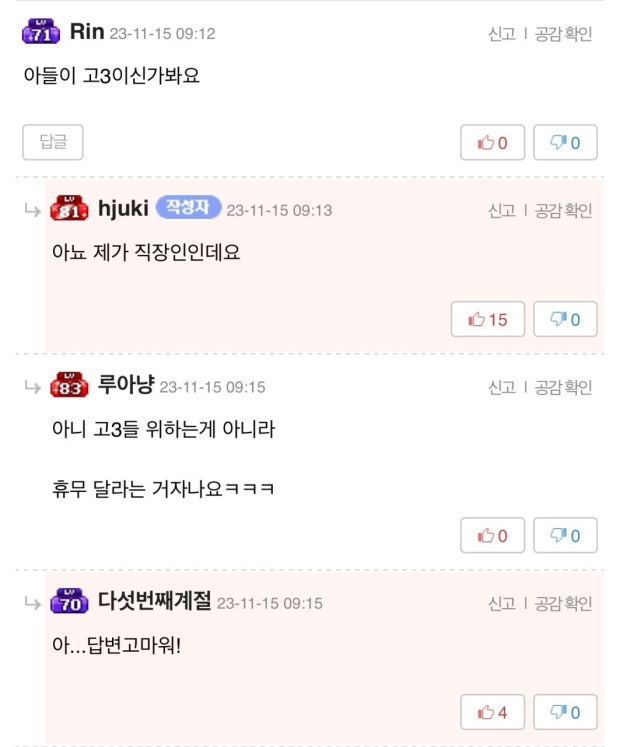The height and width of the screenshot is (747, 620).
Task: Dislike Rin's comment
Action: [x=565, y=143]
